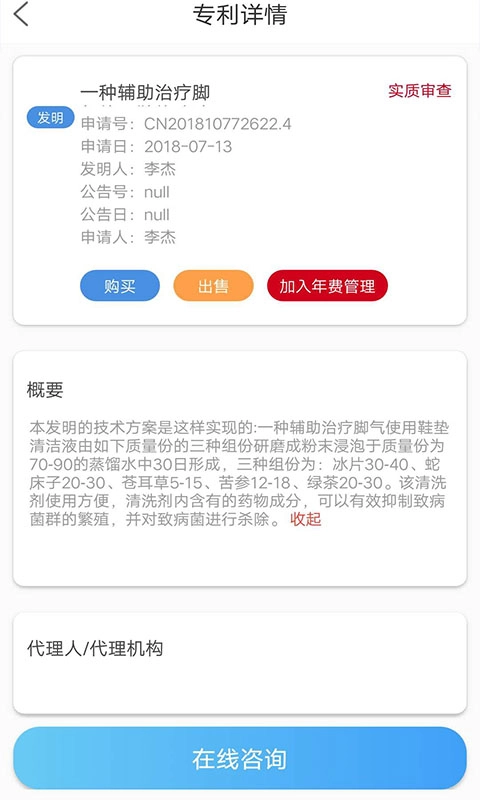Open 在线咨询 online consultation

click(240, 759)
